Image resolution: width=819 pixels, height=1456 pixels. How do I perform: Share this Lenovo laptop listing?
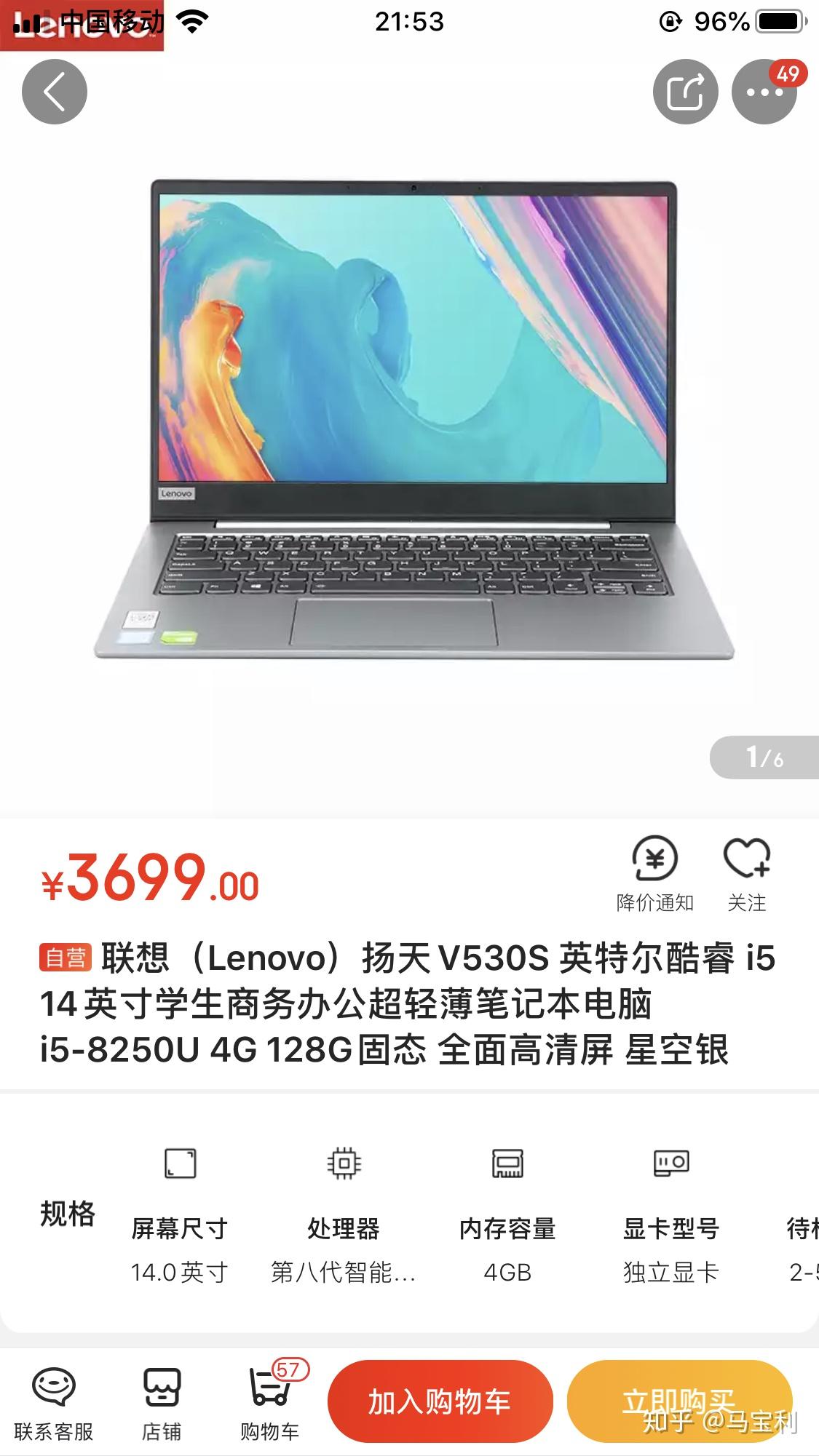pyautogui.click(x=685, y=92)
